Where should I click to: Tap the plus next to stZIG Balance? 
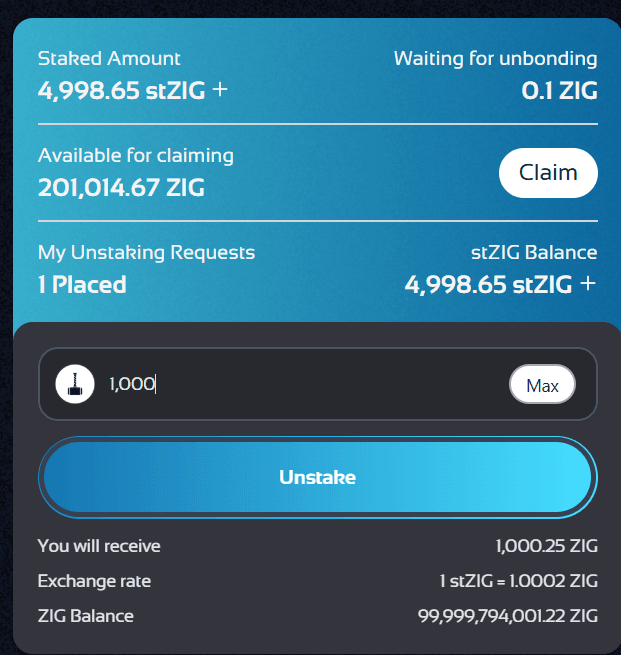coord(588,284)
